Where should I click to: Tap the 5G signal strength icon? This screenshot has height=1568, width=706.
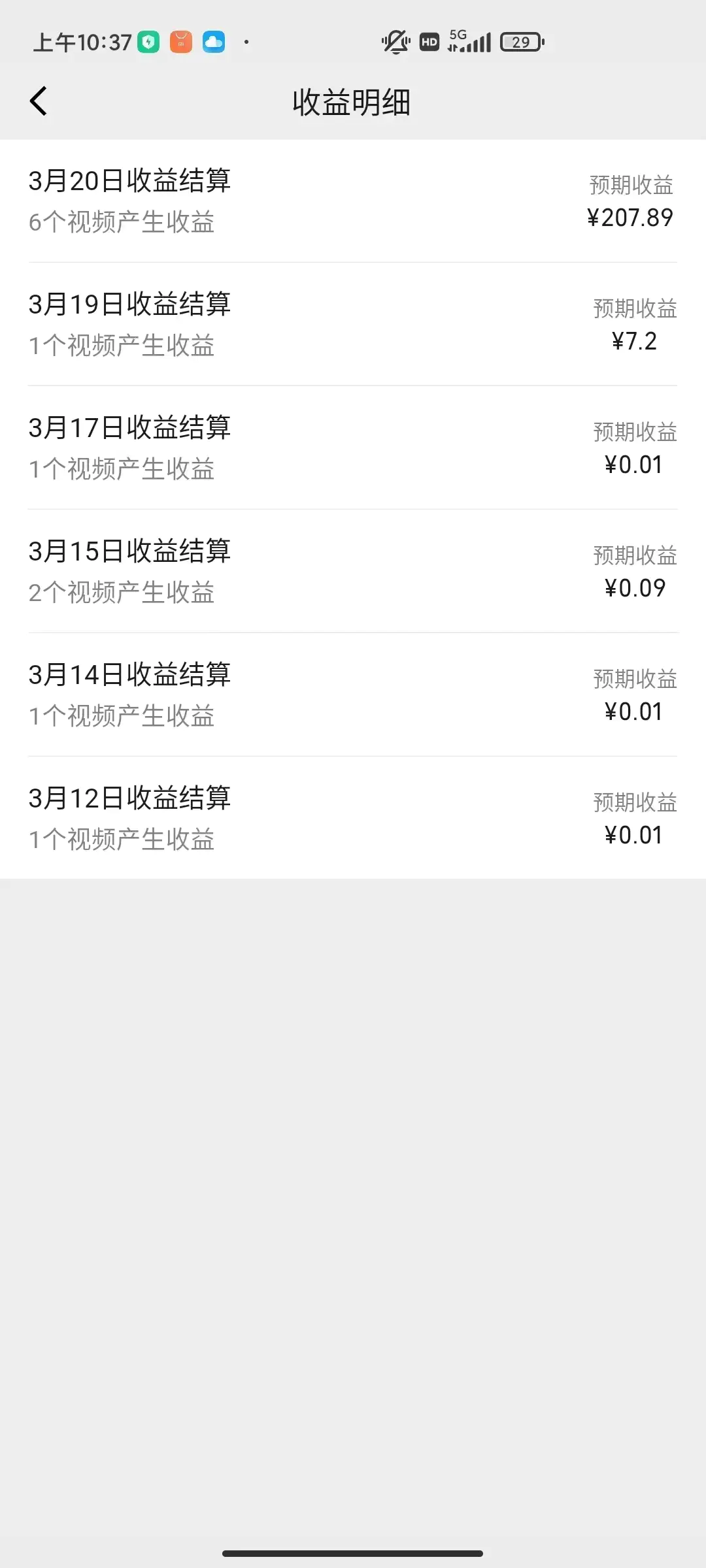coord(468,41)
